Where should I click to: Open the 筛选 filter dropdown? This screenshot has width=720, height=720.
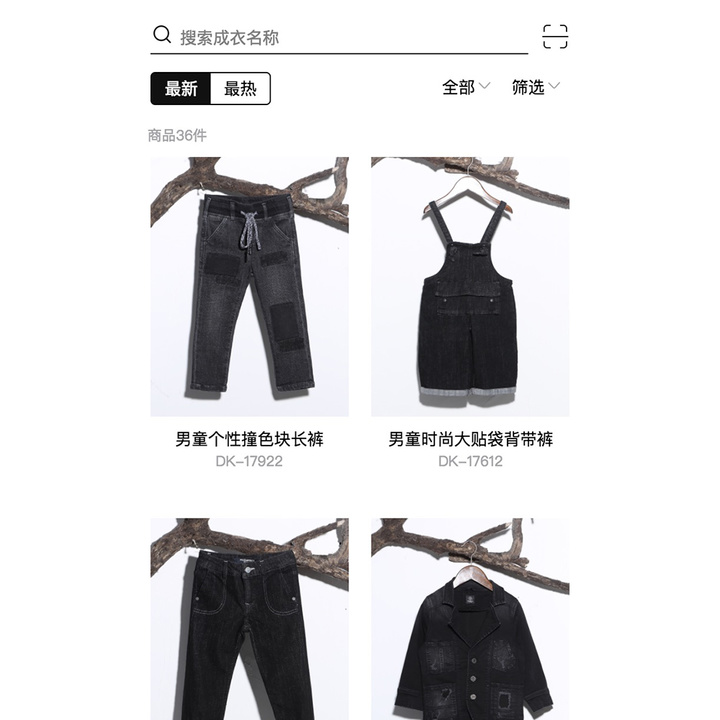click(x=536, y=87)
